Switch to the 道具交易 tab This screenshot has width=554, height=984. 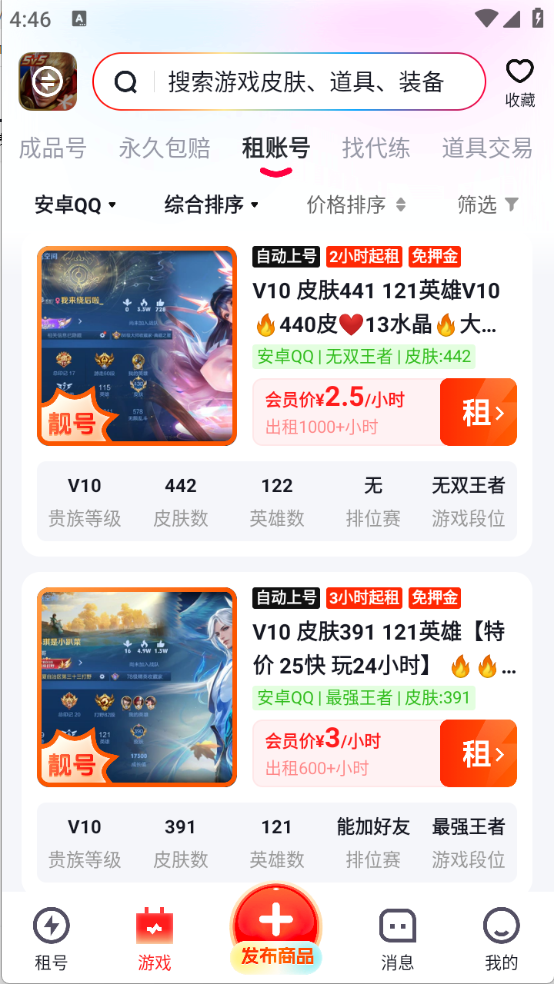(487, 149)
